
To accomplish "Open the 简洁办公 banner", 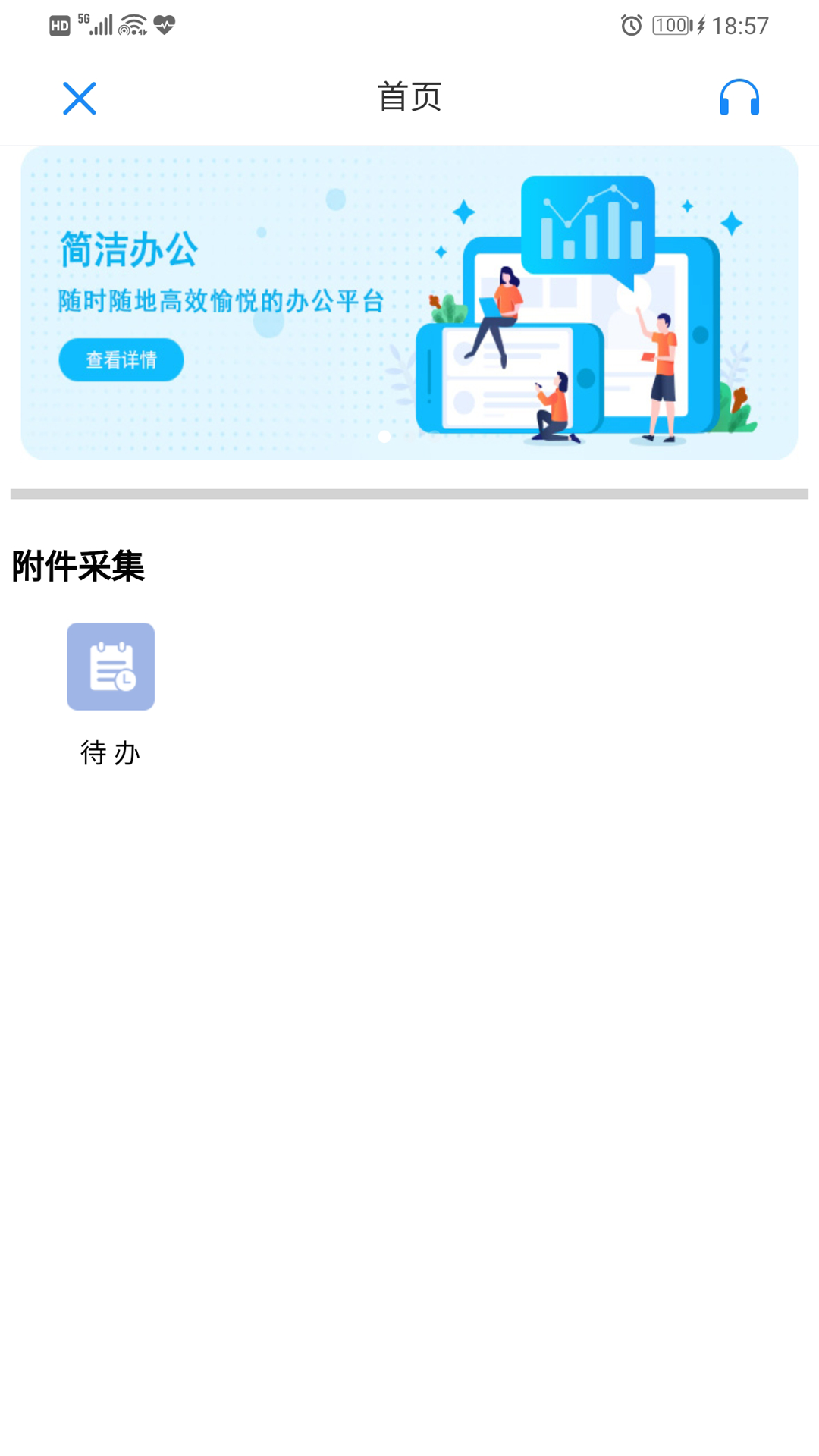I will point(409,303).
